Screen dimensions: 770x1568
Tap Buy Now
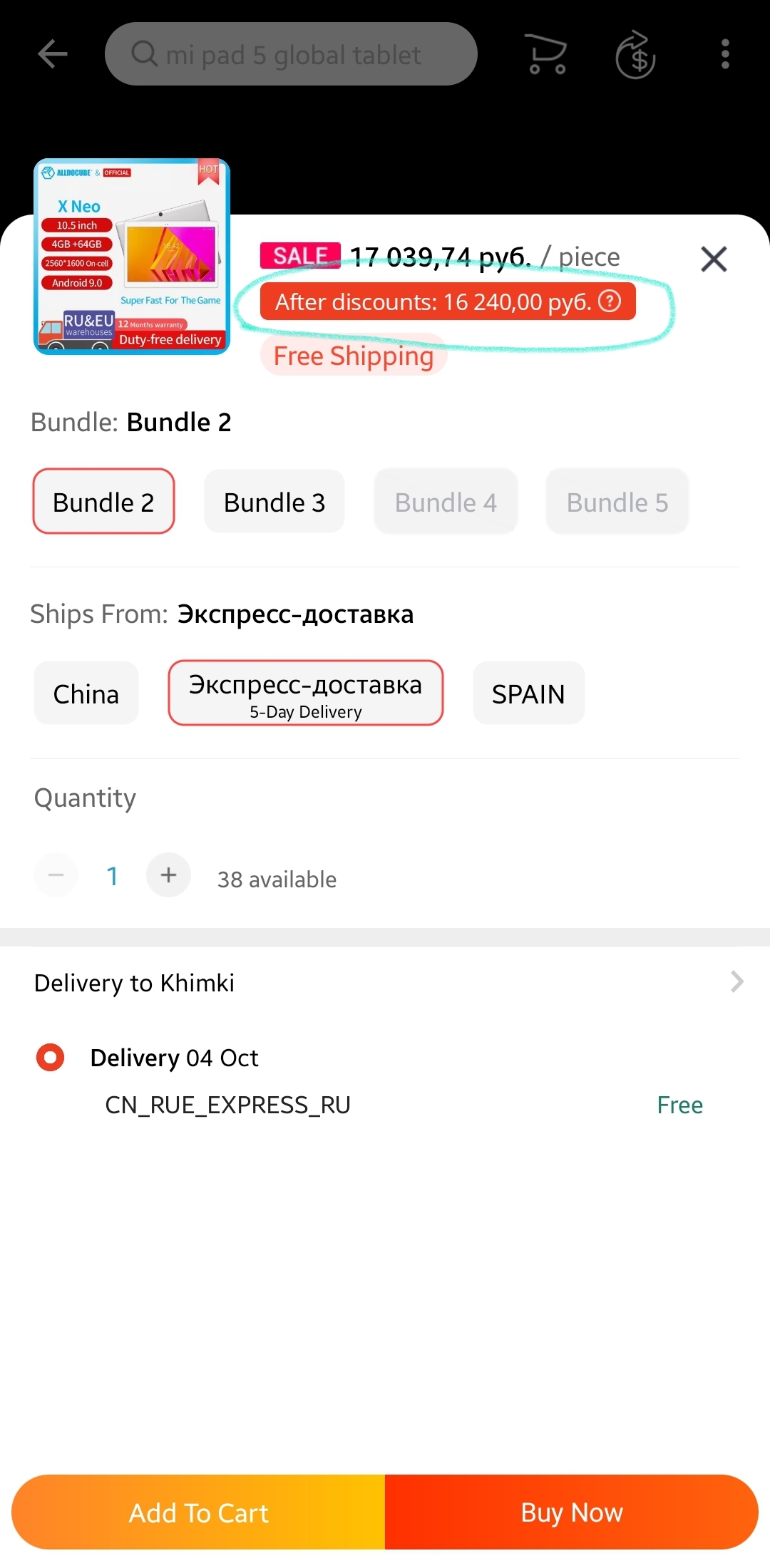(x=572, y=1512)
